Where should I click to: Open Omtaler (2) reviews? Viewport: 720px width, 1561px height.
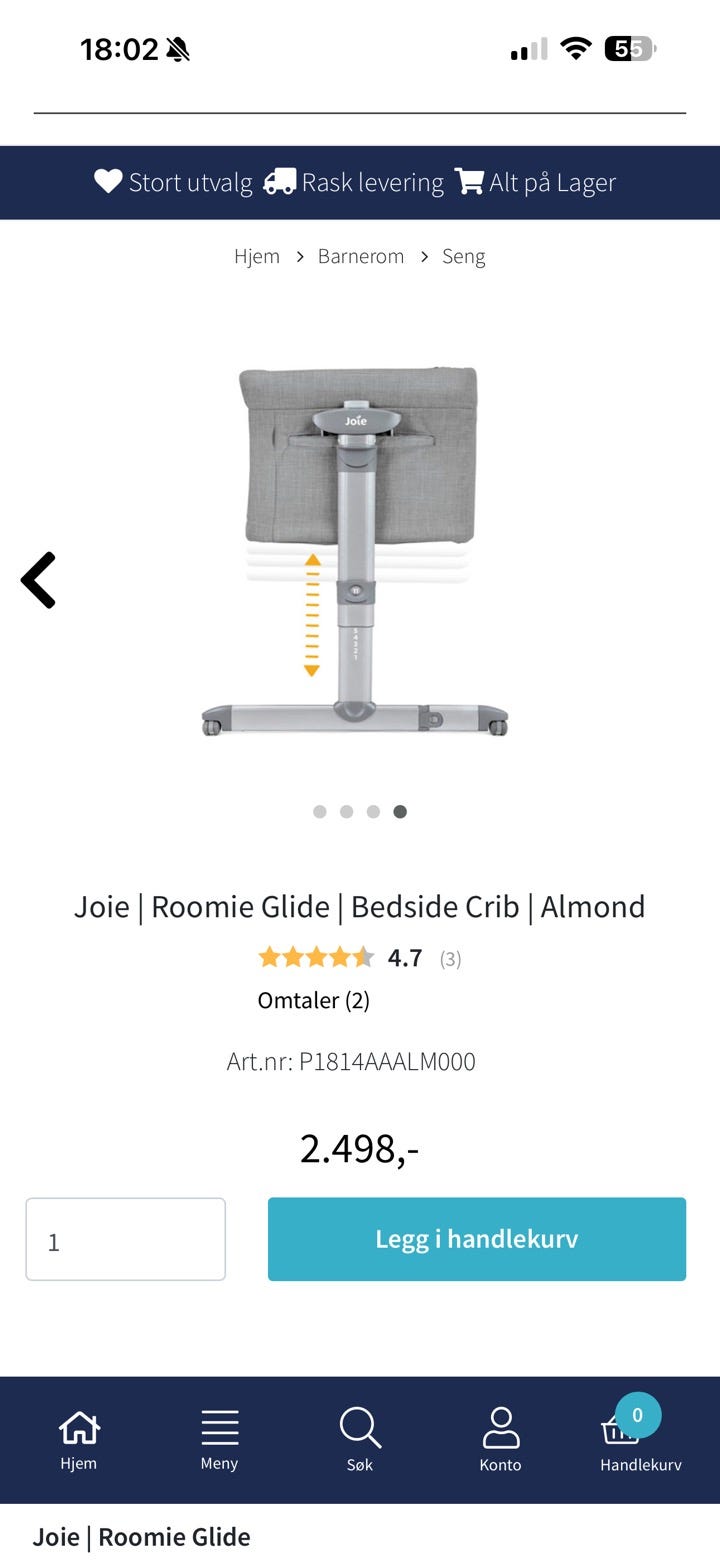[x=314, y=1000]
